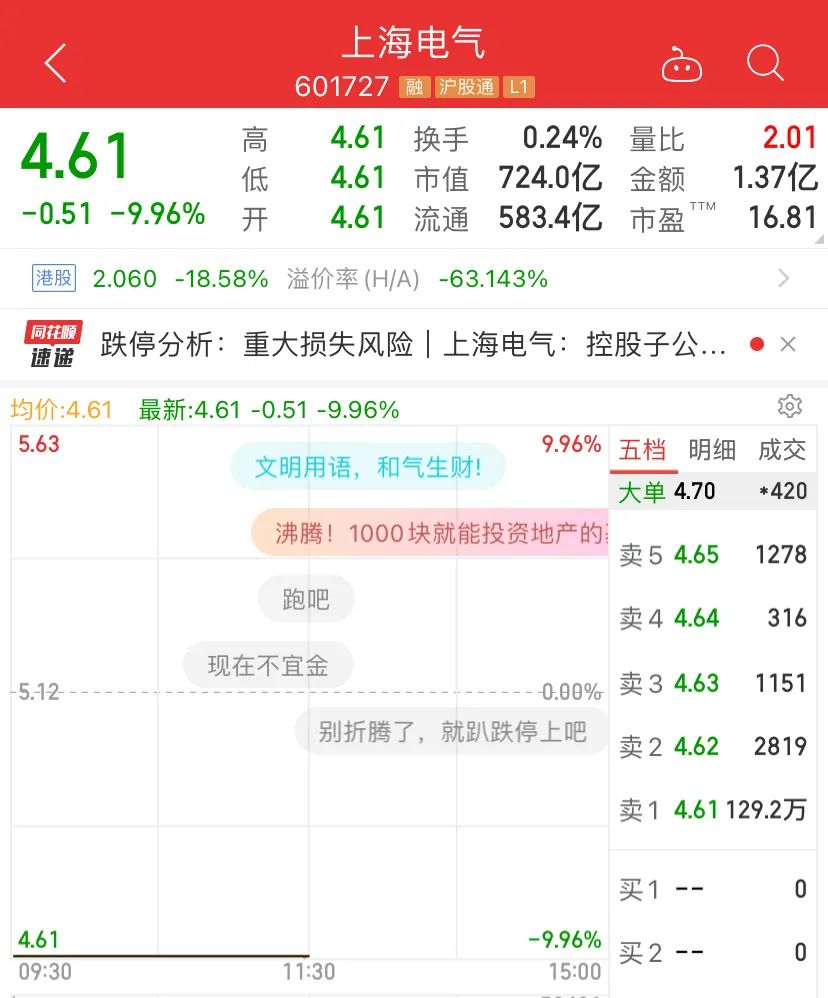Select the 卖5 4.65 order row
828x998 pixels.
tap(712, 555)
